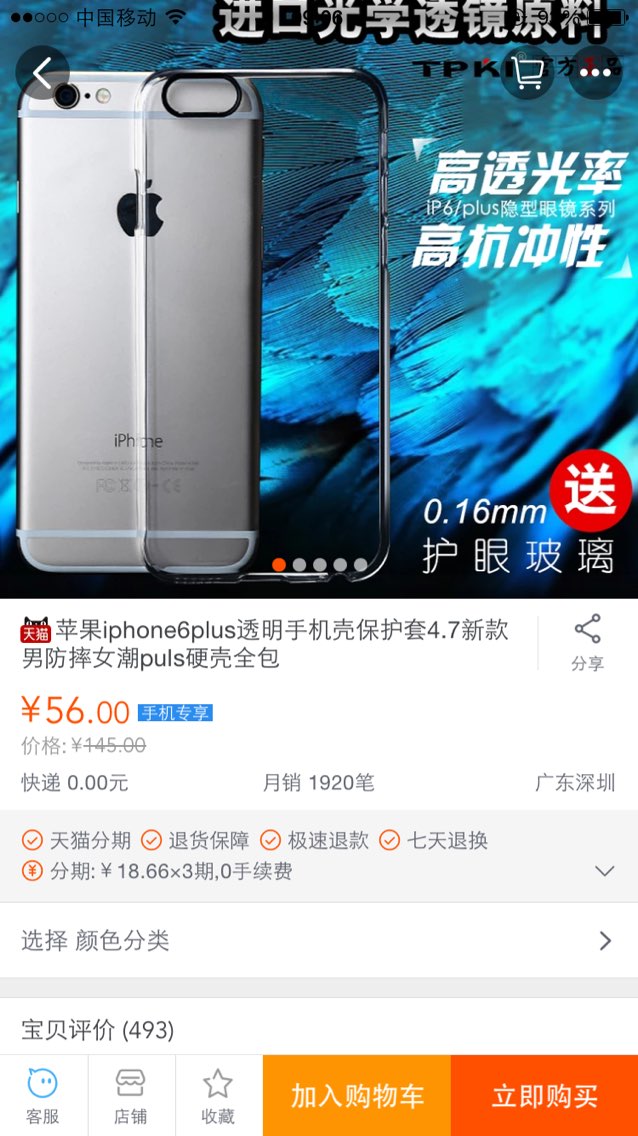Open the product image gallery

point(319,299)
